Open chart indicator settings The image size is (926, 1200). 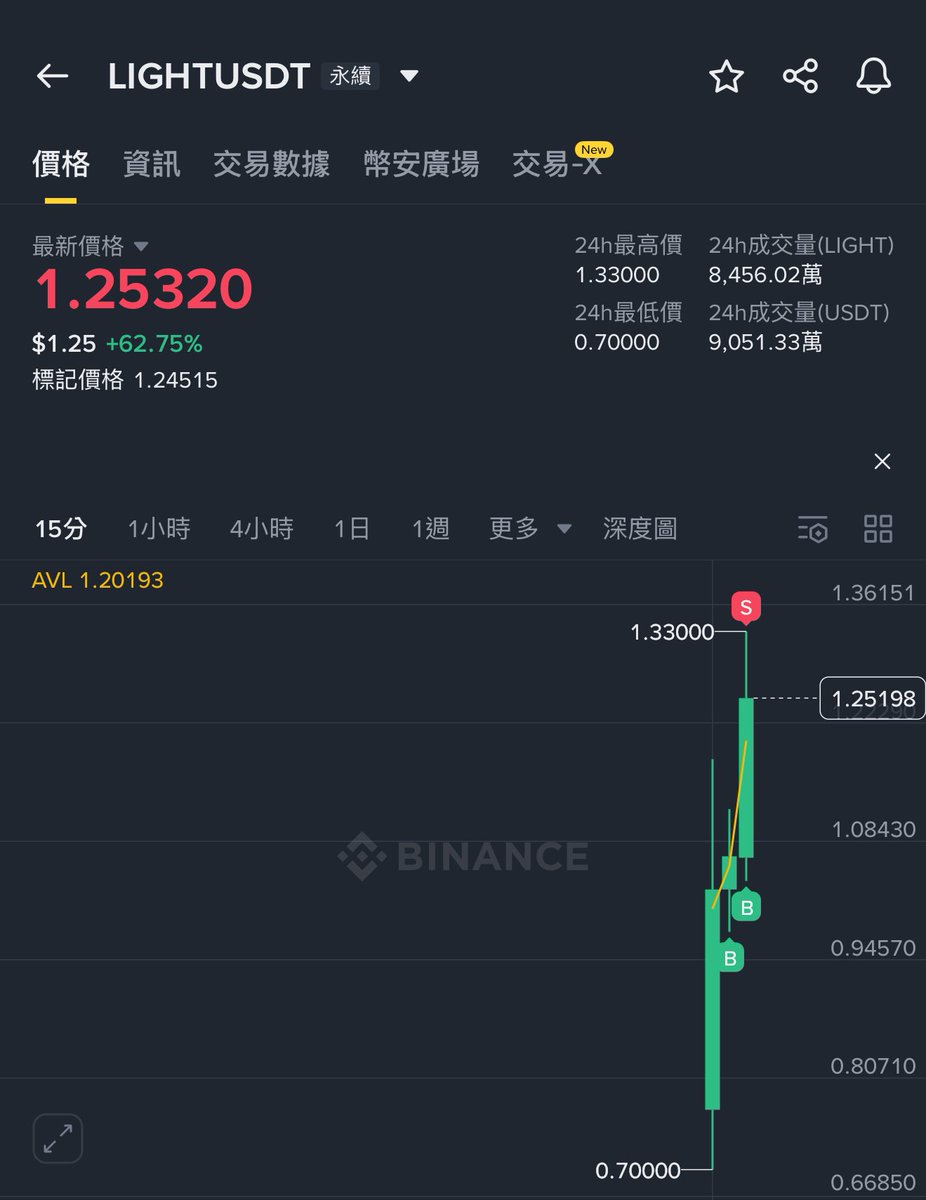pyautogui.click(x=813, y=529)
